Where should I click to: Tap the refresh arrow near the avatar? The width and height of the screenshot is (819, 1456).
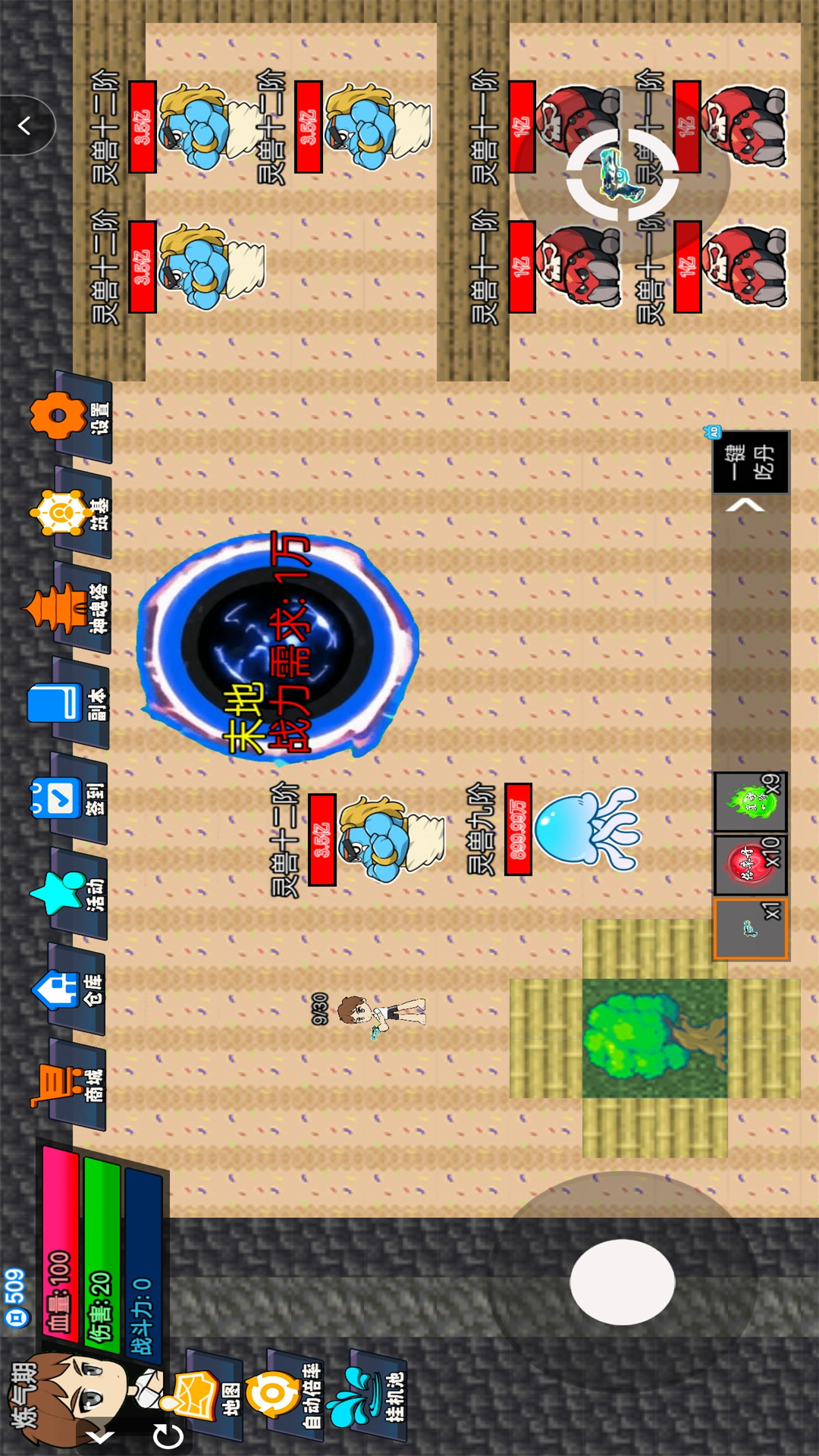click(x=168, y=1436)
